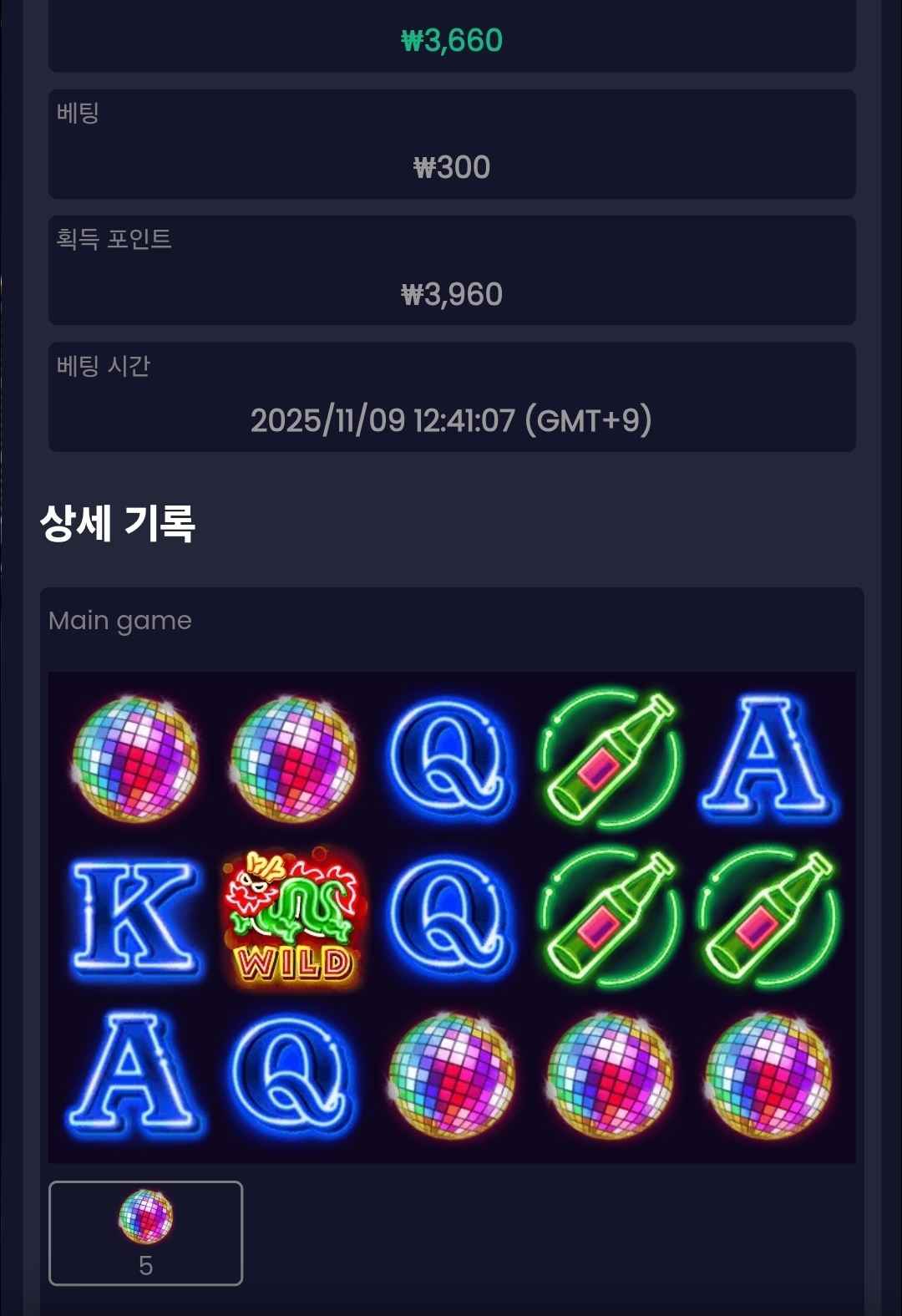Select the disco ball win tile showing 5
902x1316 pixels.
pyautogui.click(x=146, y=1232)
